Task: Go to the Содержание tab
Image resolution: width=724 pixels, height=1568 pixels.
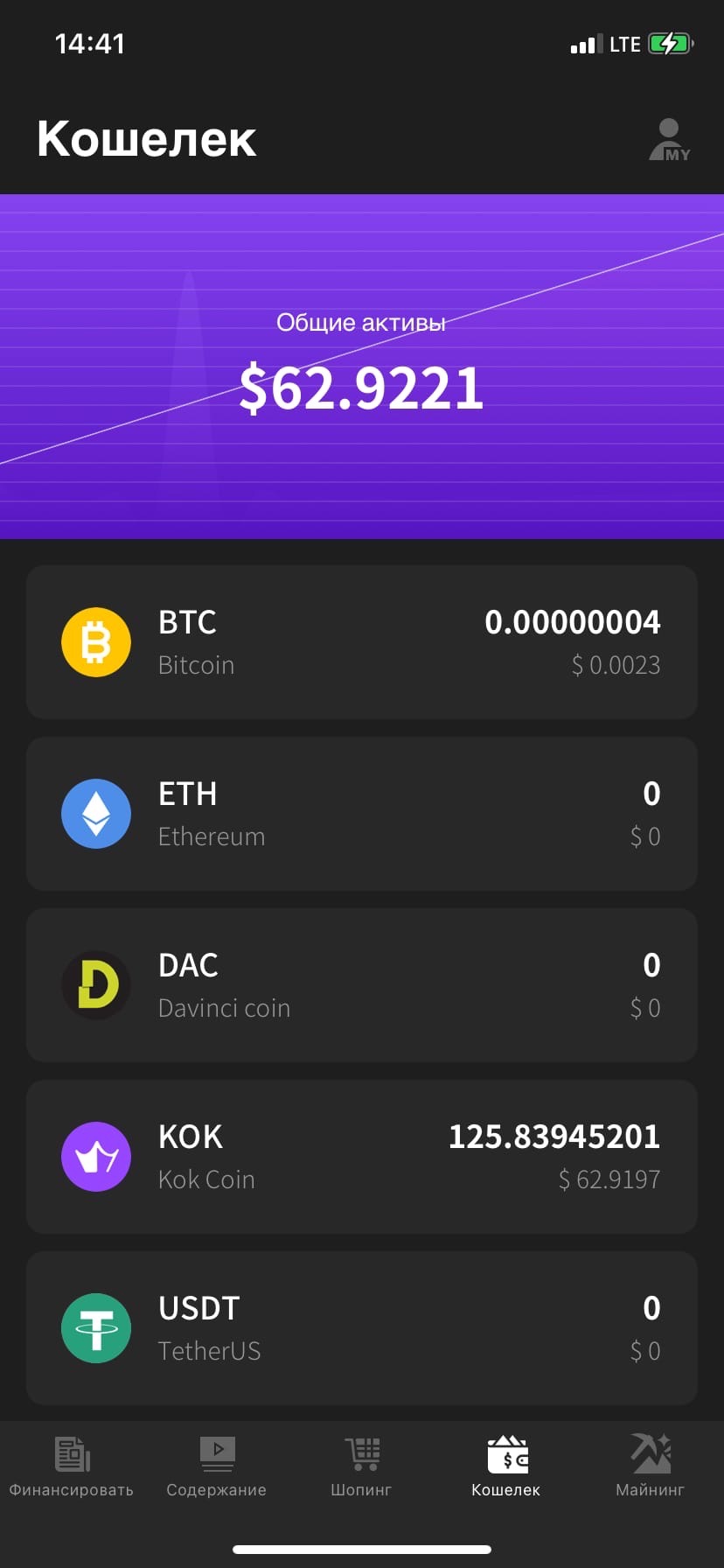Action: (217, 1466)
